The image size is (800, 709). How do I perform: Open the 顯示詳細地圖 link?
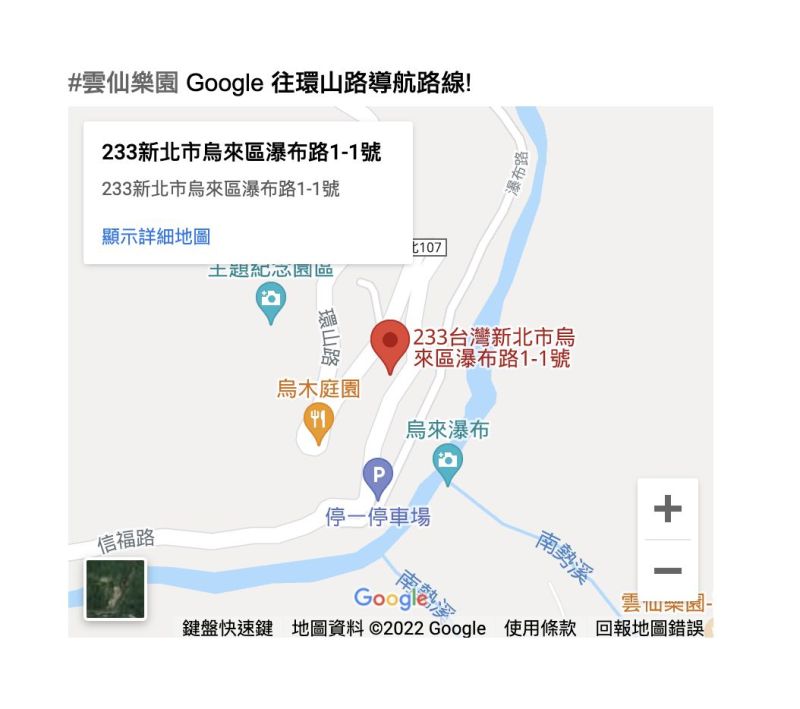[156, 237]
